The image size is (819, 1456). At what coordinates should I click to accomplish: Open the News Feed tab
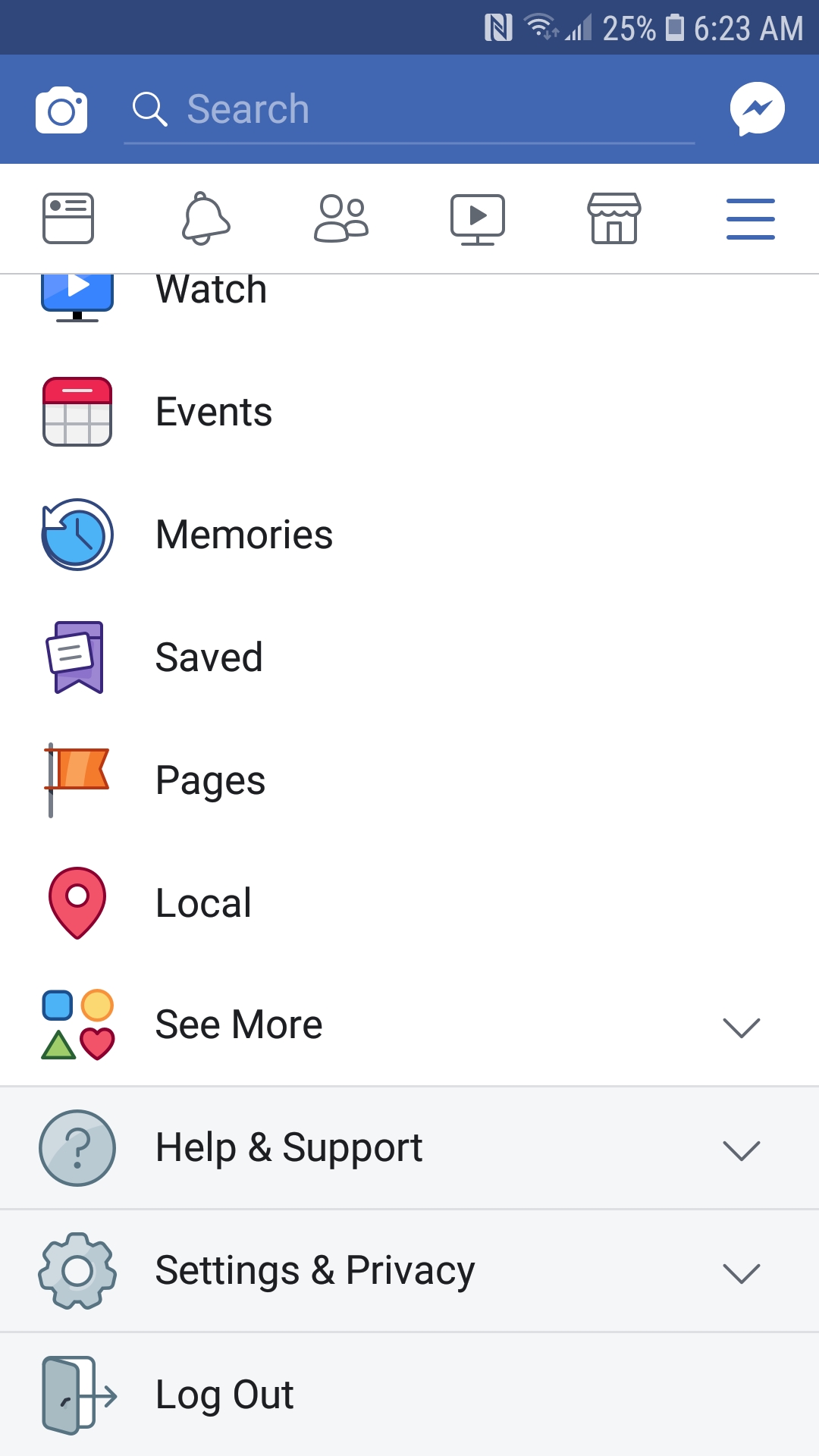pos(68,218)
